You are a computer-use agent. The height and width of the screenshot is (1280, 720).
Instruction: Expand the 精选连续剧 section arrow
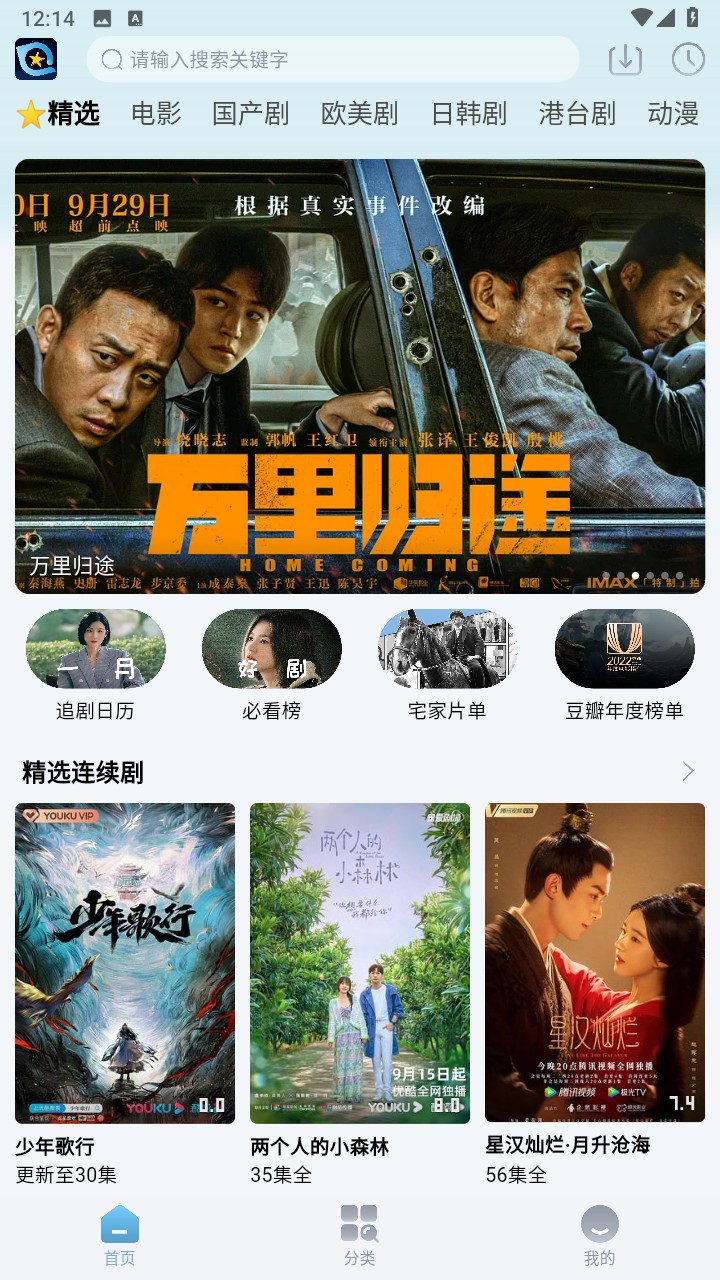pyautogui.click(x=688, y=771)
